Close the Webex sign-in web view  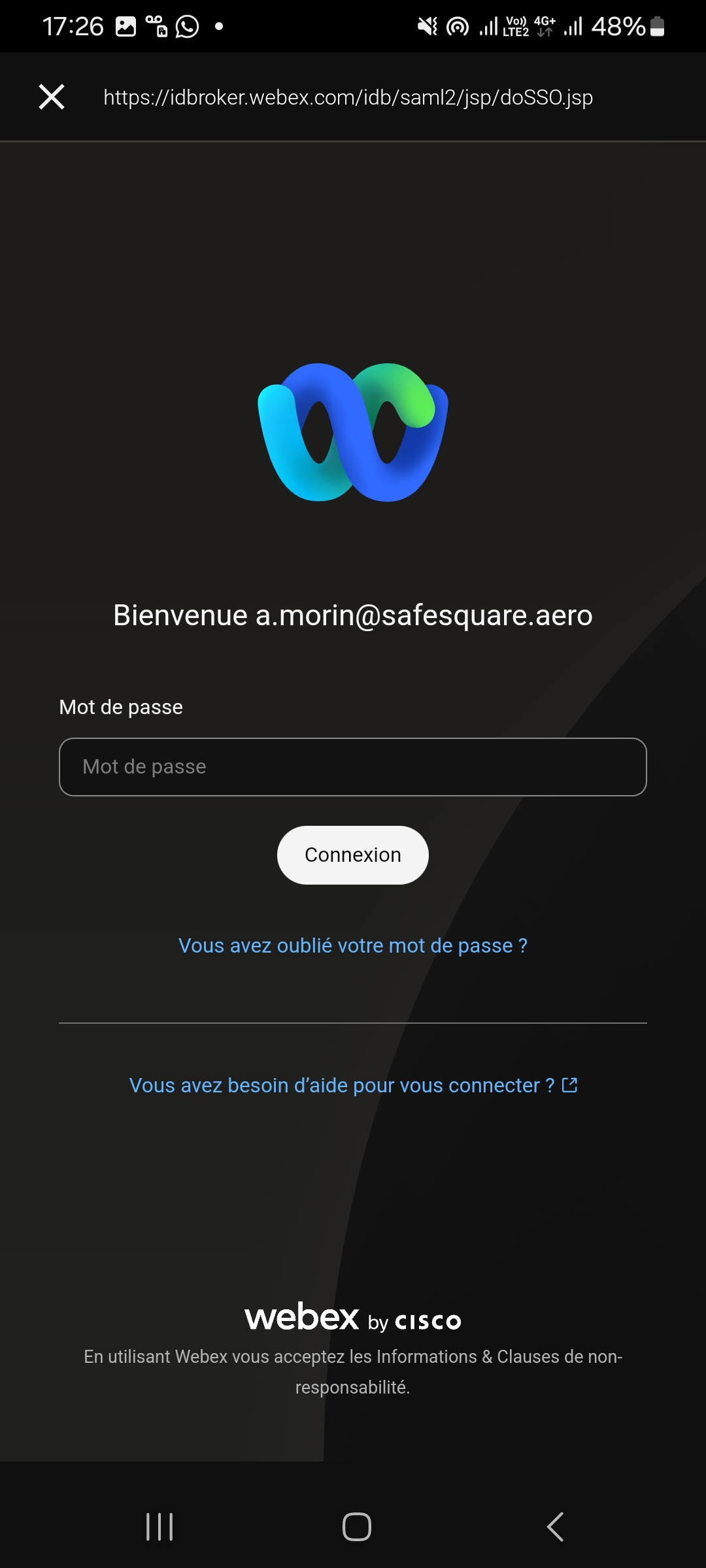pos(52,97)
